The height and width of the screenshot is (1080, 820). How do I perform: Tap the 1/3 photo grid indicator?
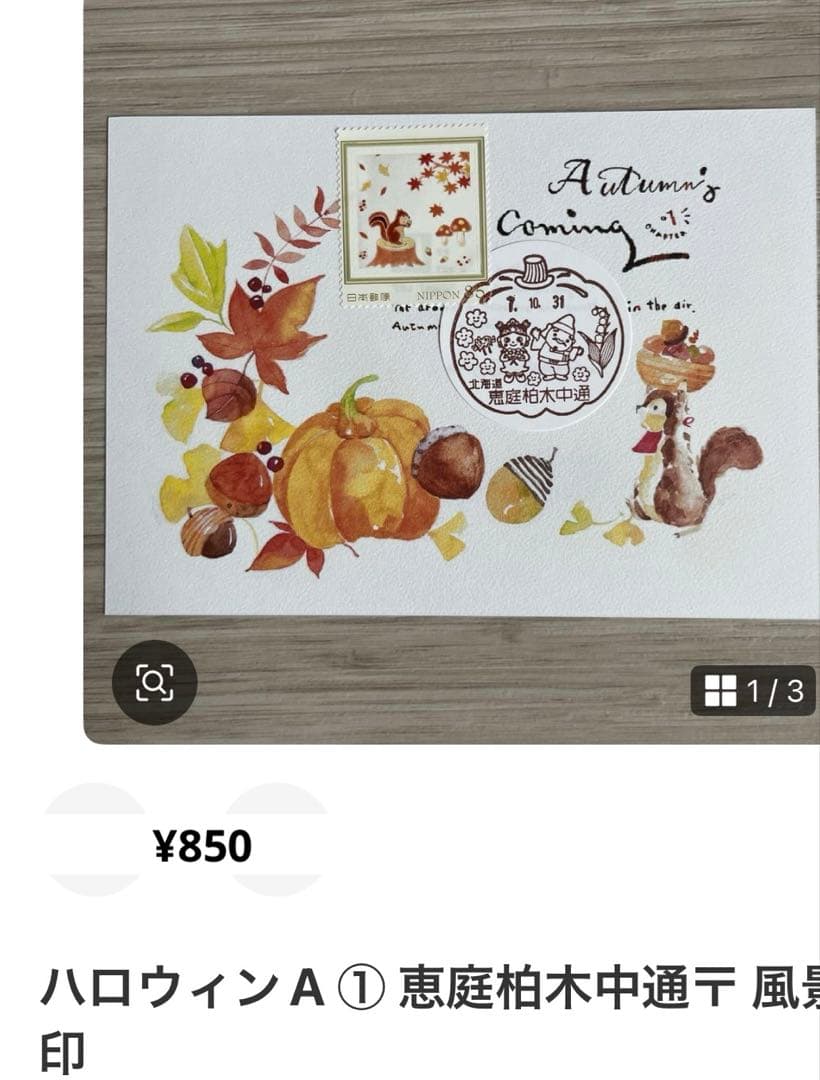754,691
